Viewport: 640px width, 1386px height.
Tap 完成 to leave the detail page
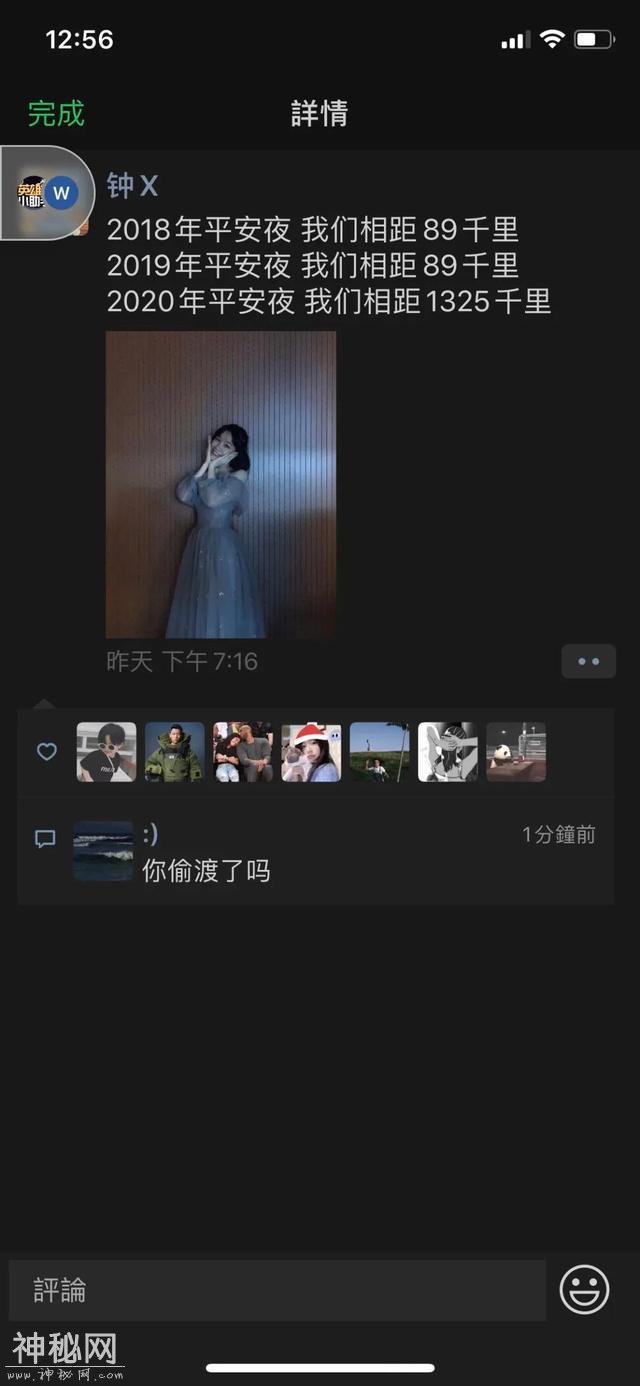[56, 114]
